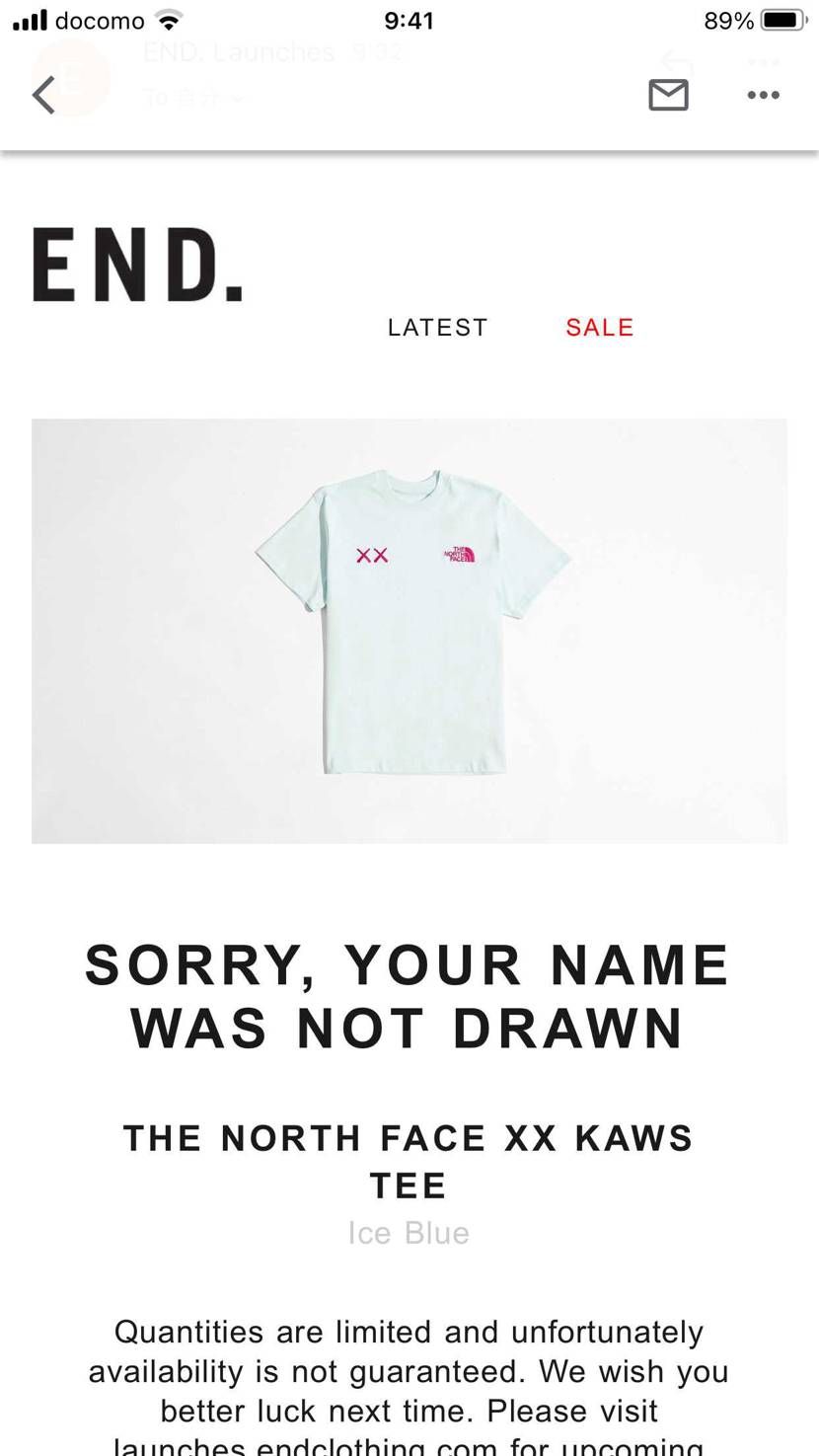Mark this email as unread

click(x=668, y=95)
